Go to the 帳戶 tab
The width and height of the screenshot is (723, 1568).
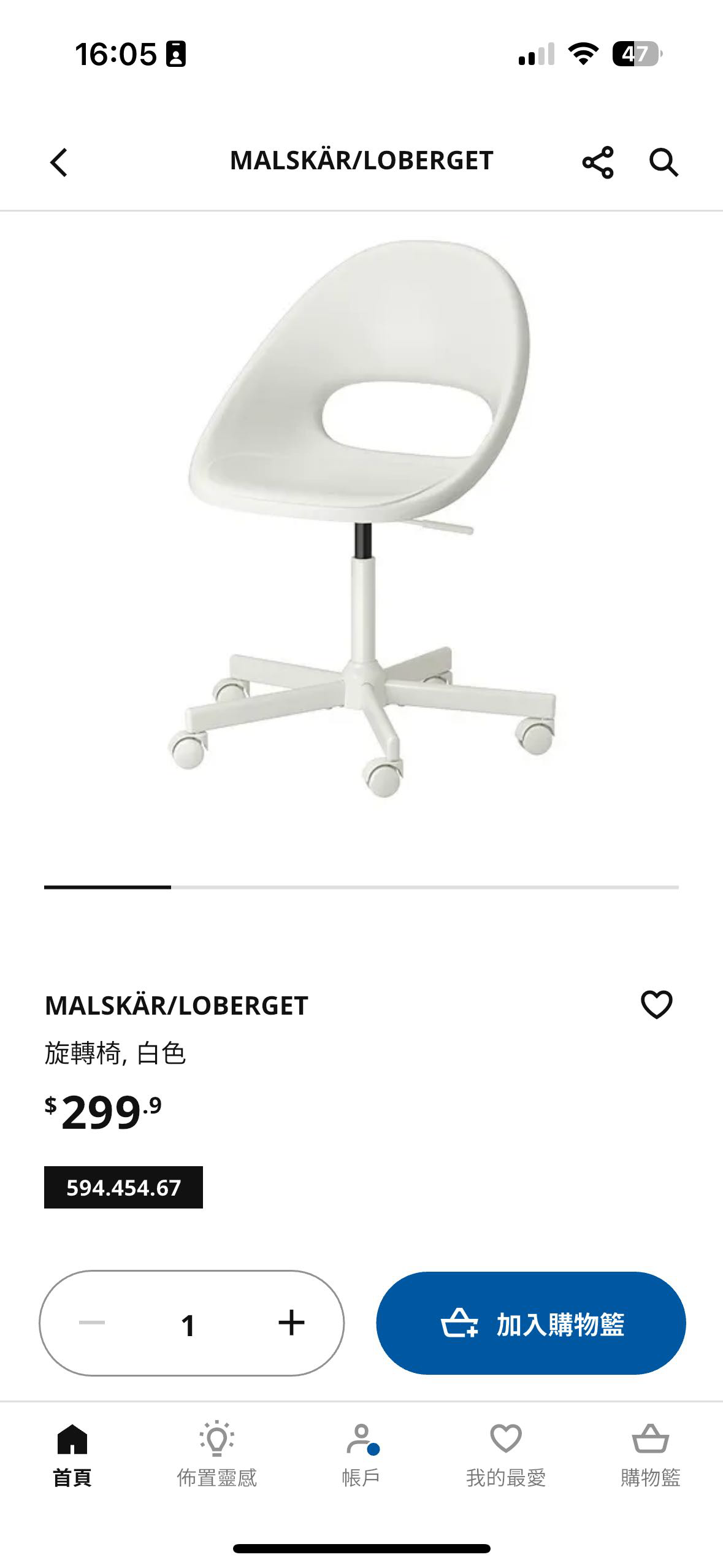point(361,1454)
